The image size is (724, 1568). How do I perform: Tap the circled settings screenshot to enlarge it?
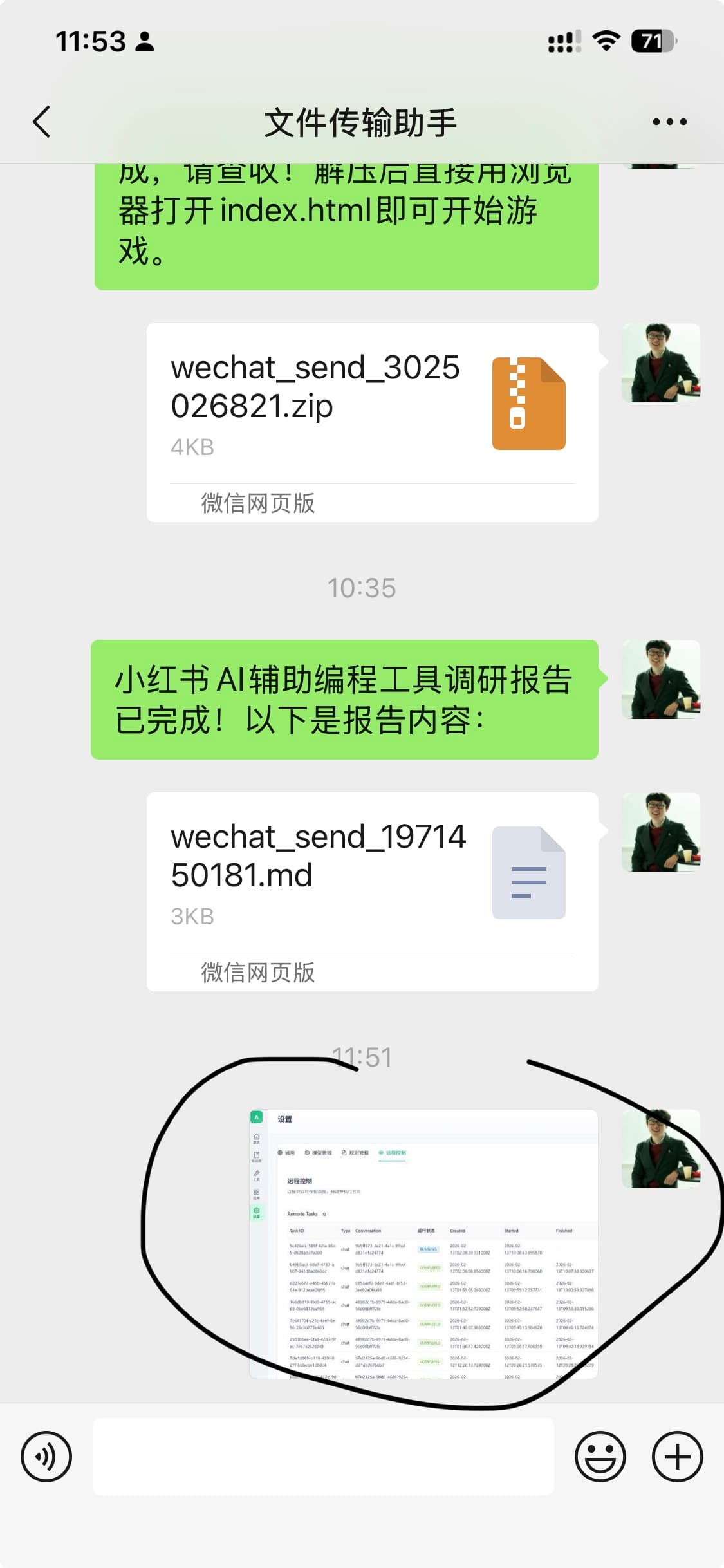click(x=425, y=1242)
